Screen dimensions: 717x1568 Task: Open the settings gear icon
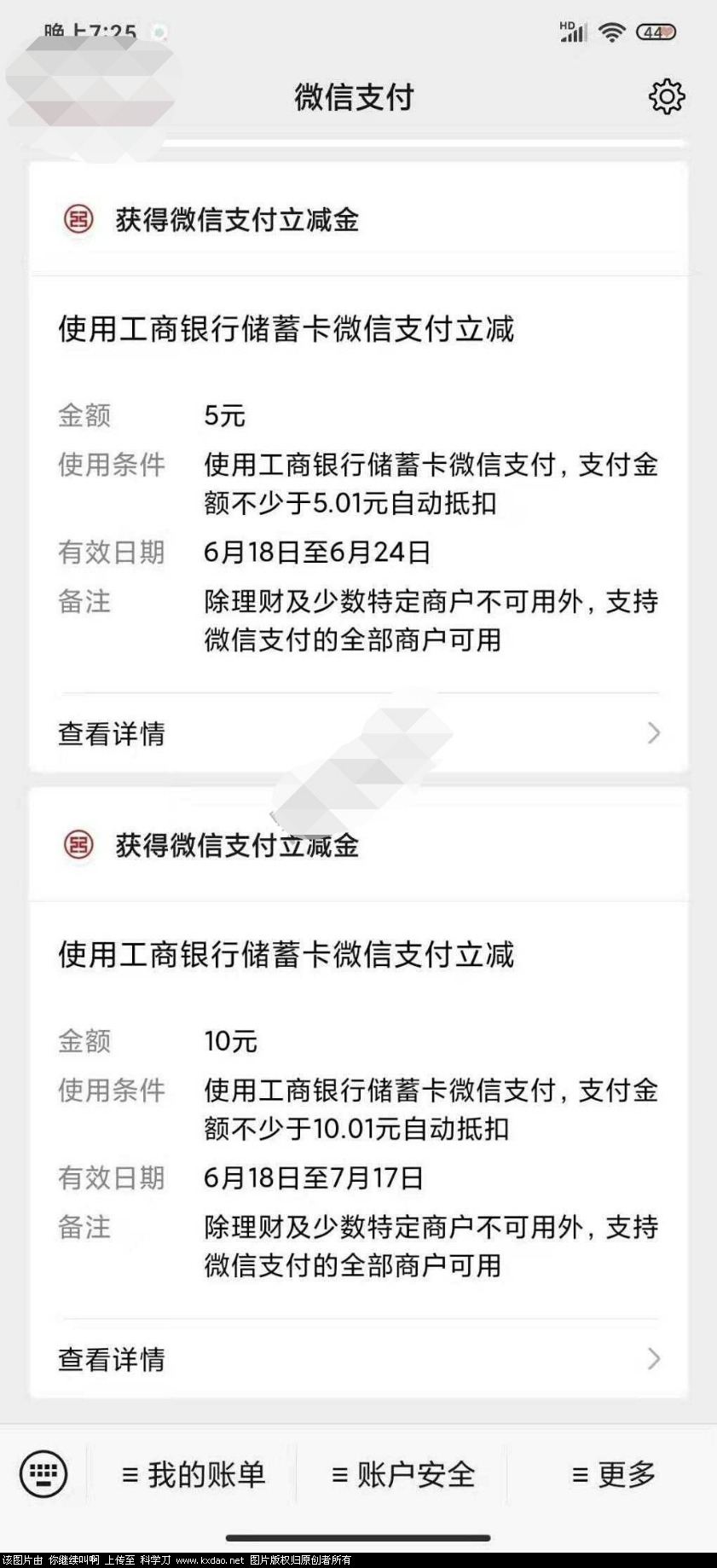tap(666, 96)
